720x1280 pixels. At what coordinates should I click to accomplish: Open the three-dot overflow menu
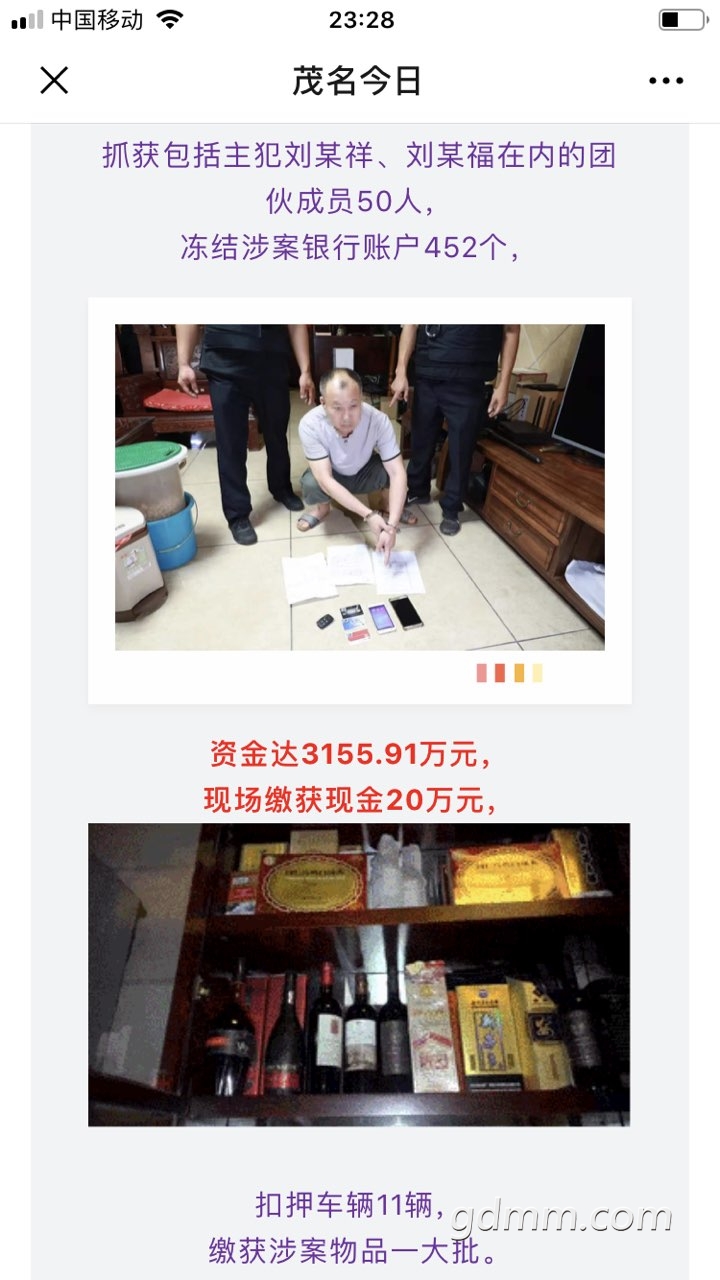[x=665, y=81]
